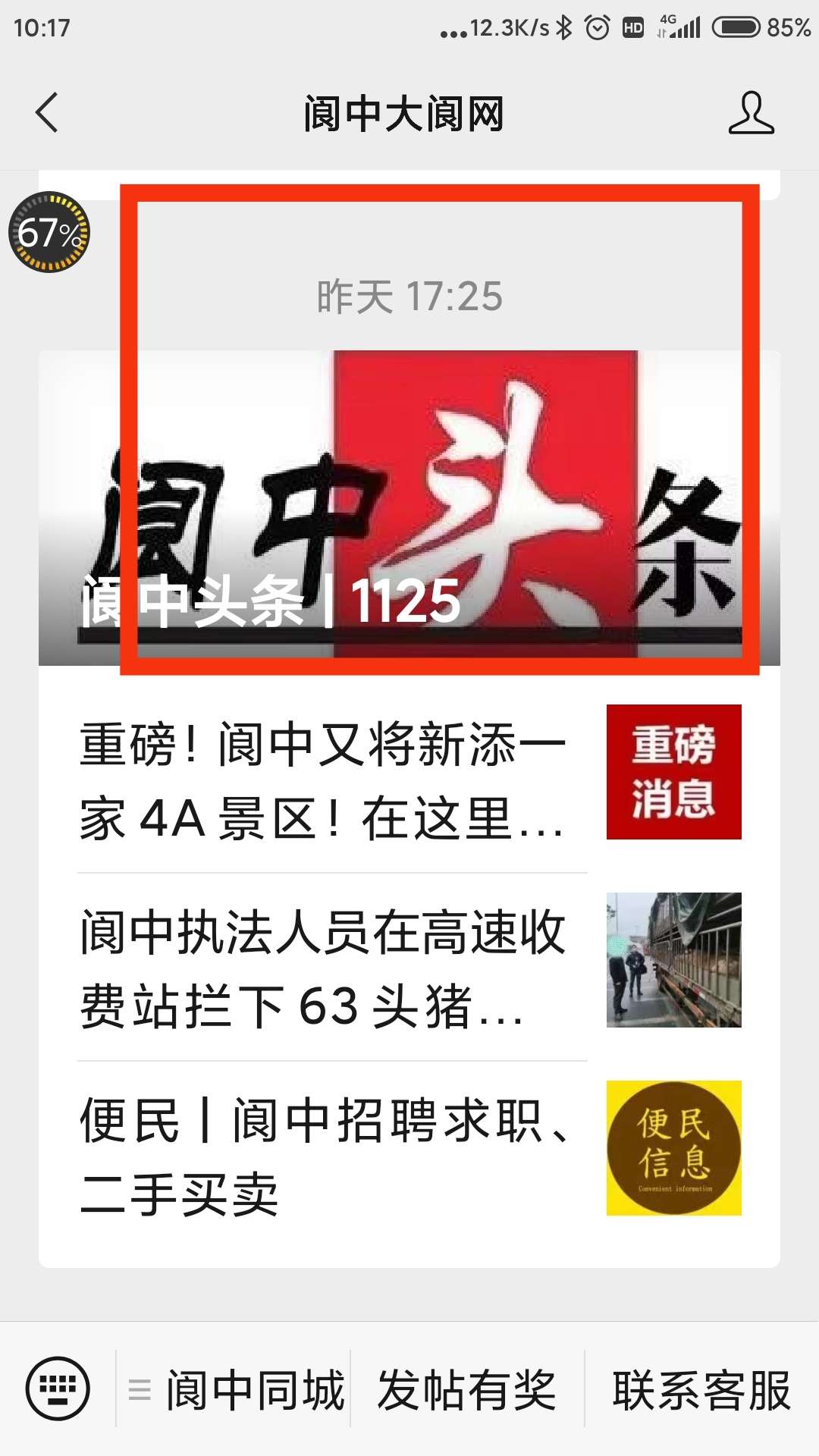Viewport: 819px width, 1456px height.
Task: Tap 联系客服 to contact support
Action: pyautogui.click(x=701, y=1391)
